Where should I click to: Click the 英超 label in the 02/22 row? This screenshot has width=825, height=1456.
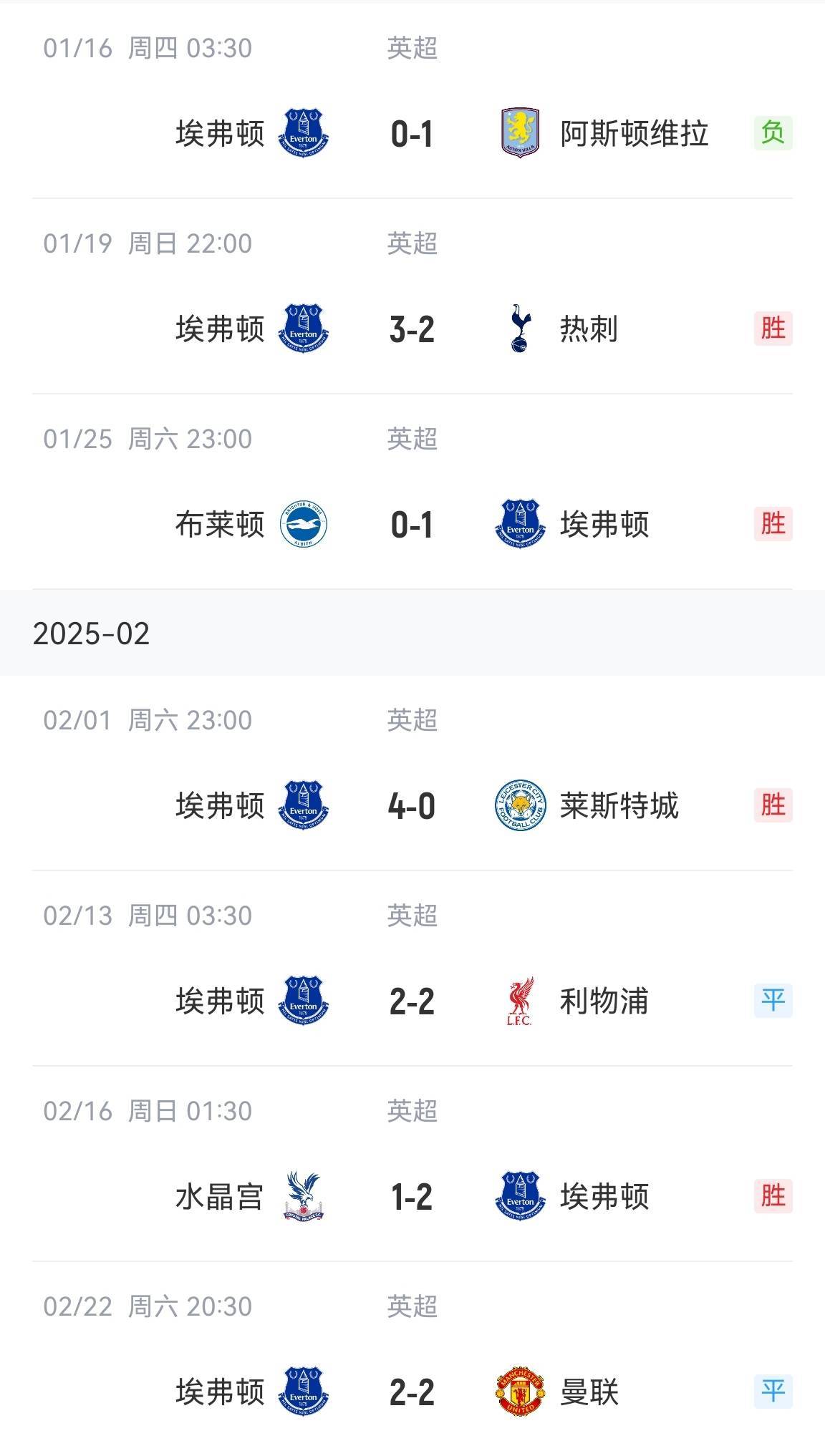pyautogui.click(x=412, y=1305)
